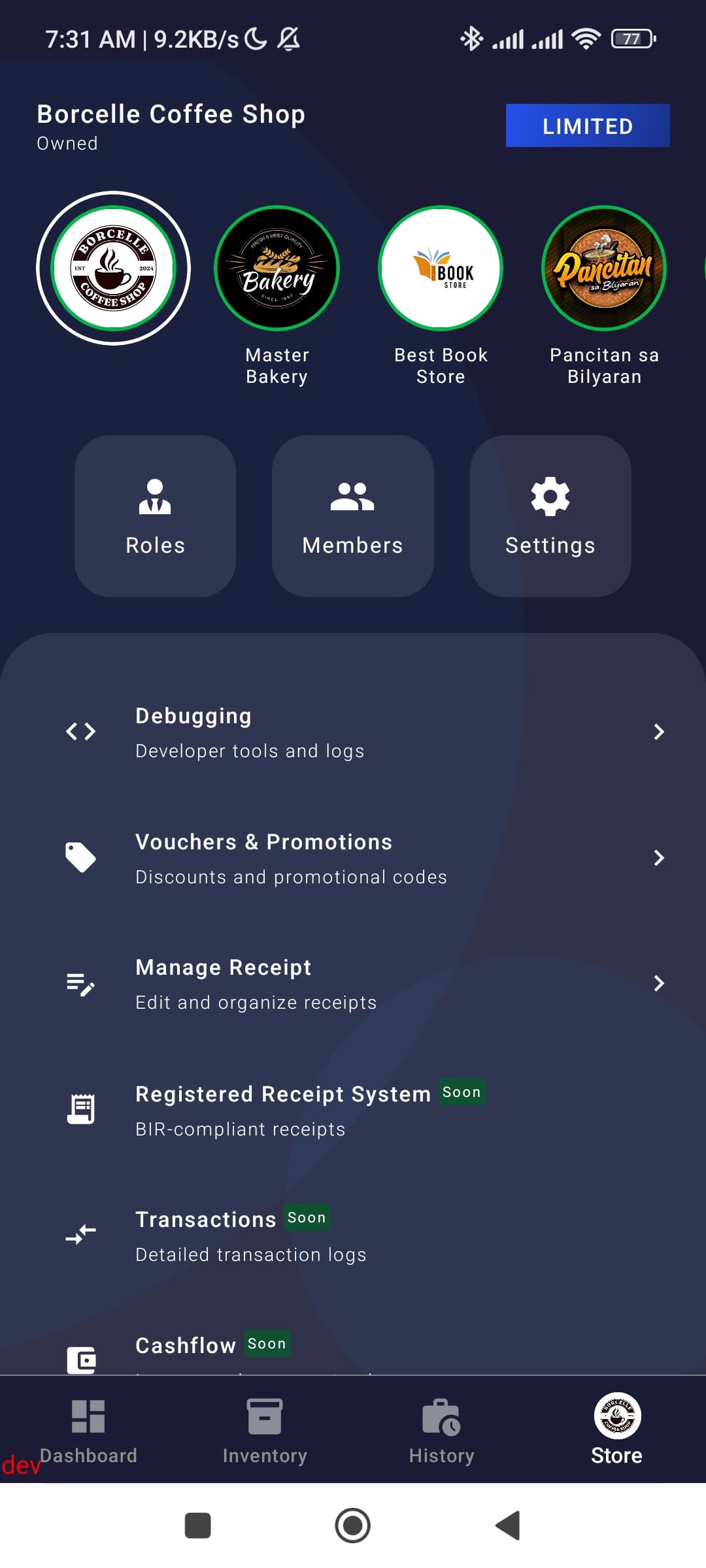This screenshot has height=1568, width=706.
Task: Open store Settings
Action: point(550,516)
